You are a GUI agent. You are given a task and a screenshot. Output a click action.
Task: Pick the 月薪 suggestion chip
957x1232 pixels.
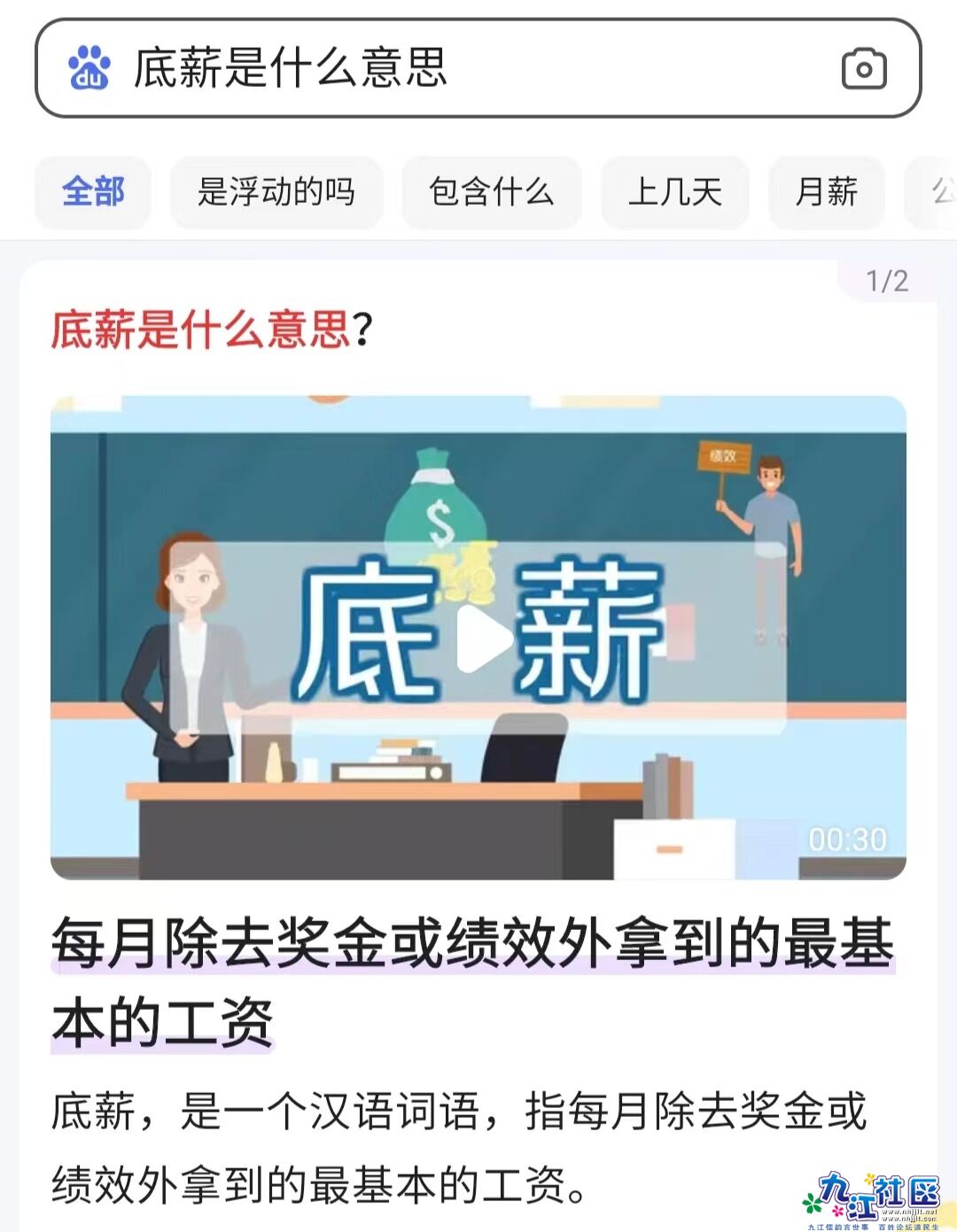(826, 191)
